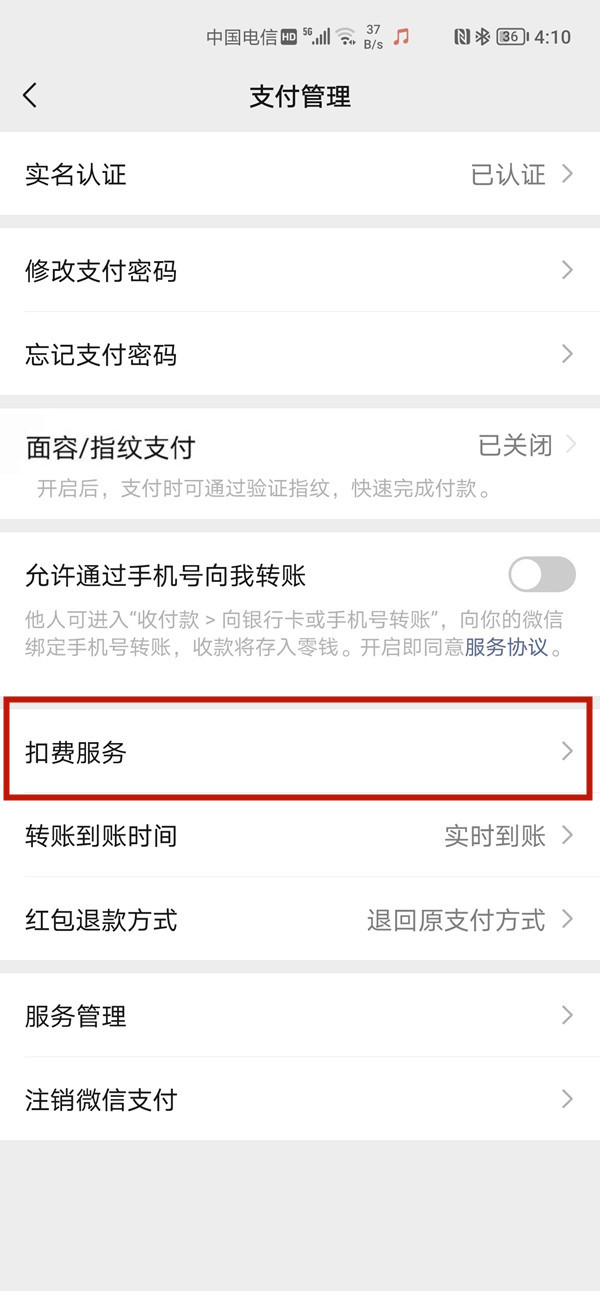Open 服务管理 row
Viewport: 600px width, 1291px height.
(x=300, y=1017)
